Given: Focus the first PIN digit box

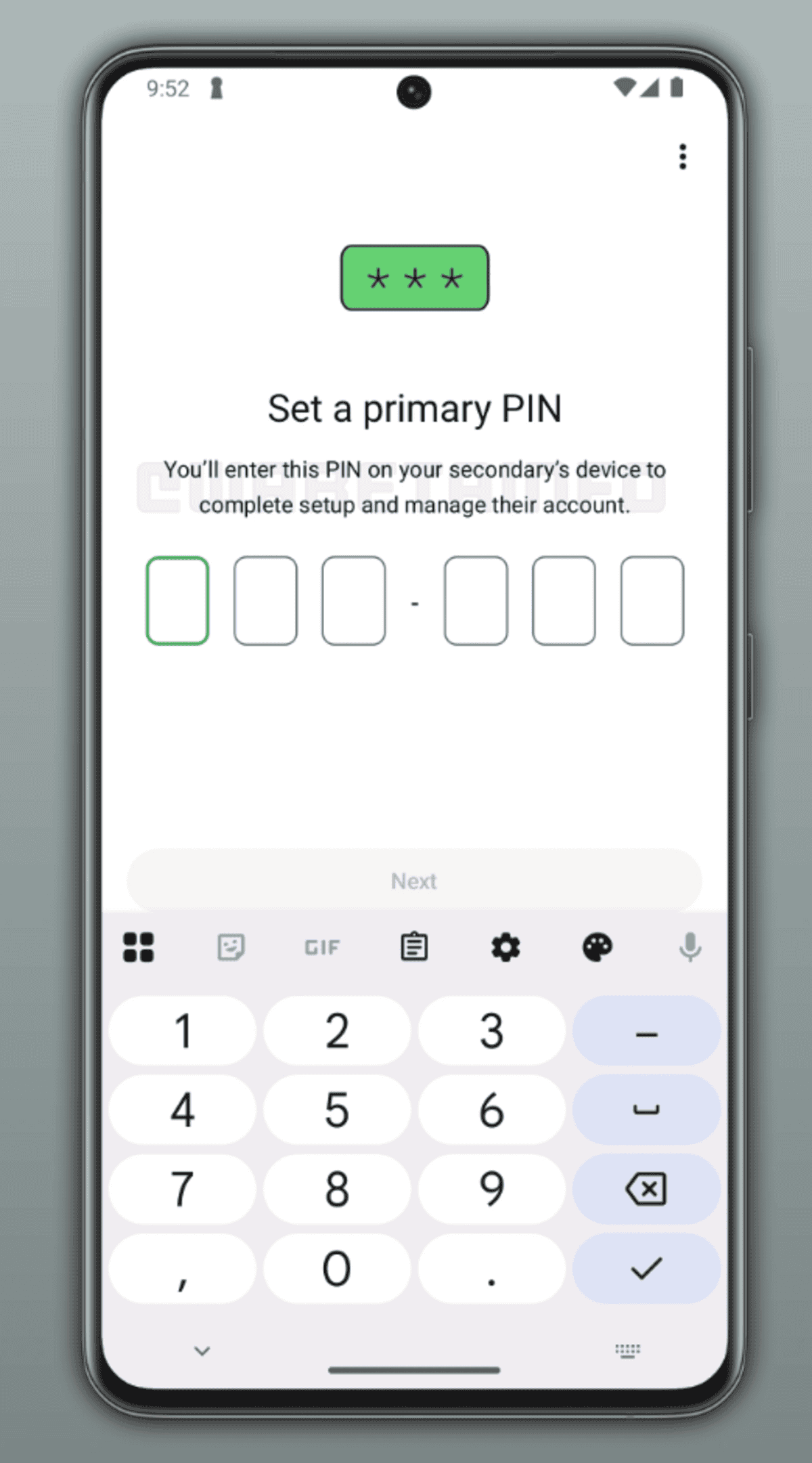Looking at the screenshot, I should click(177, 601).
